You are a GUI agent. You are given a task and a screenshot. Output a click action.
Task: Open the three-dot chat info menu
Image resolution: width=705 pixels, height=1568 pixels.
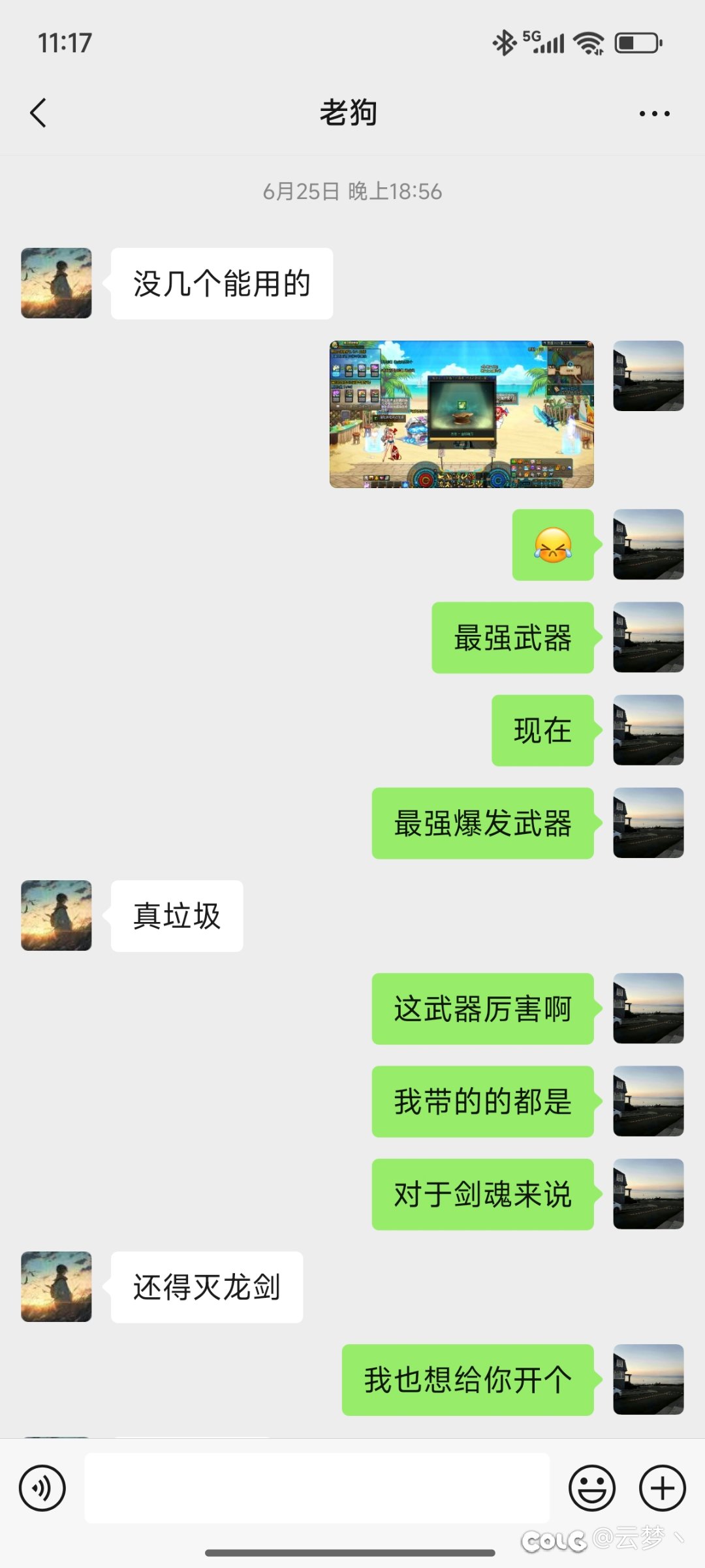click(654, 114)
